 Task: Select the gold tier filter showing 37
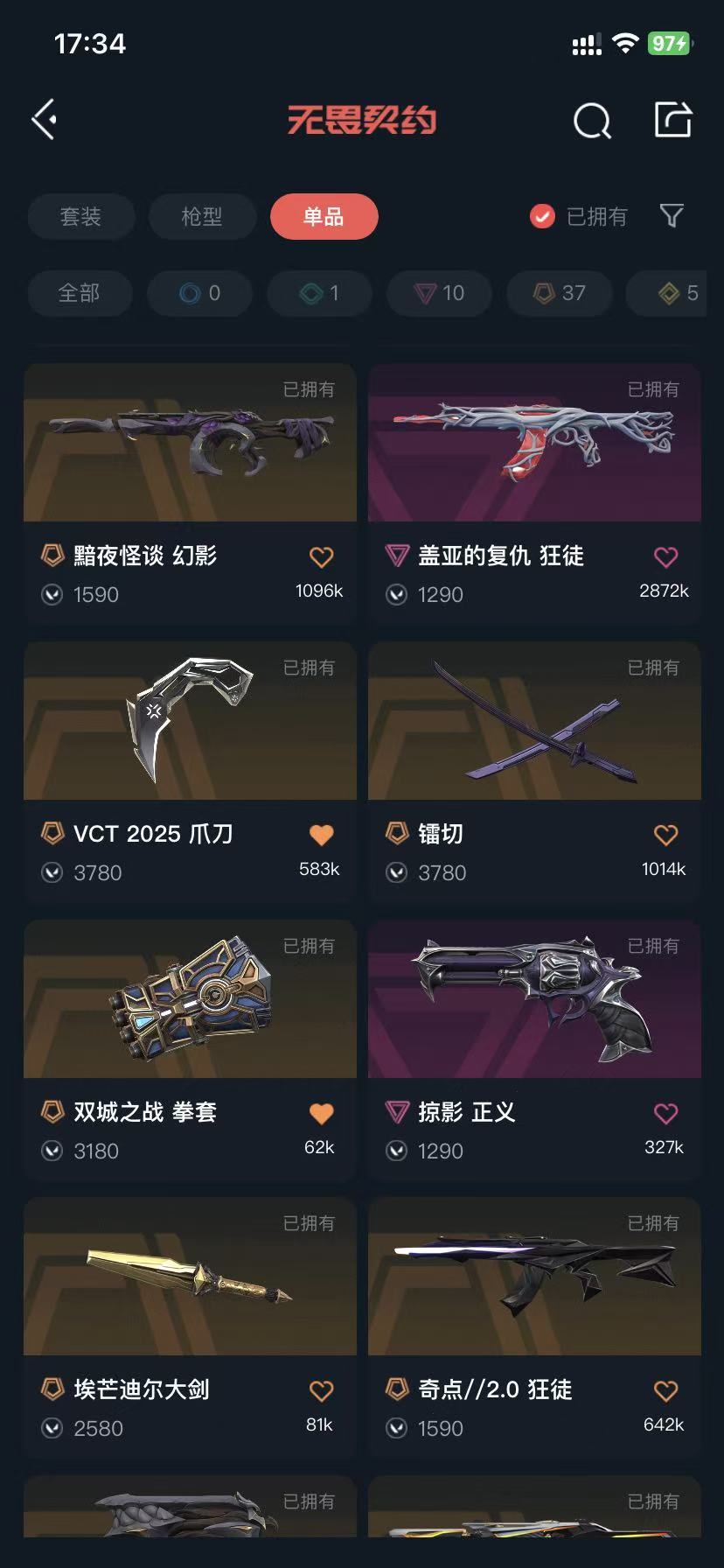pos(559,293)
